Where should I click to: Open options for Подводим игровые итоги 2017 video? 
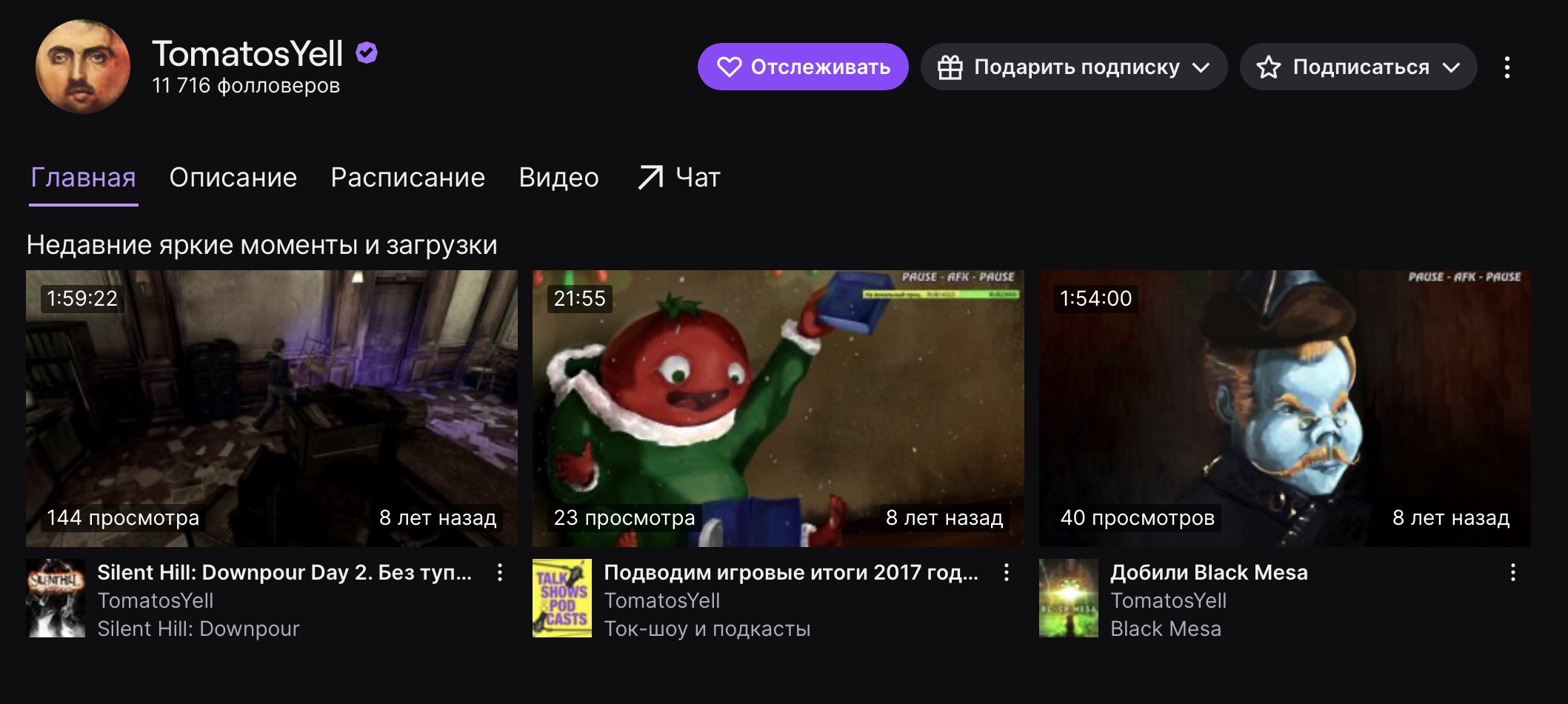click(x=1007, y=572)
